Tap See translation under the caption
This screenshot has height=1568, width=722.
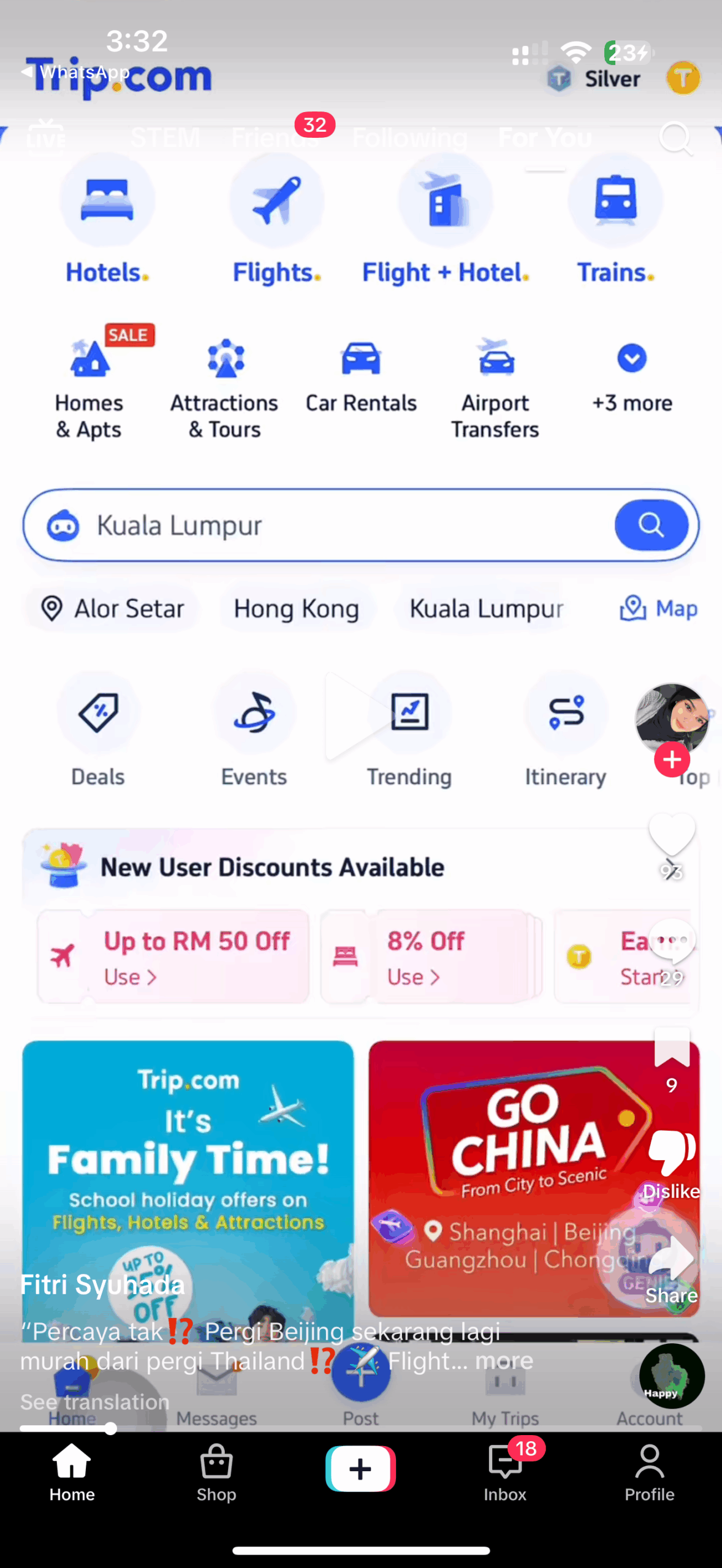click(x=95, y=1402)
